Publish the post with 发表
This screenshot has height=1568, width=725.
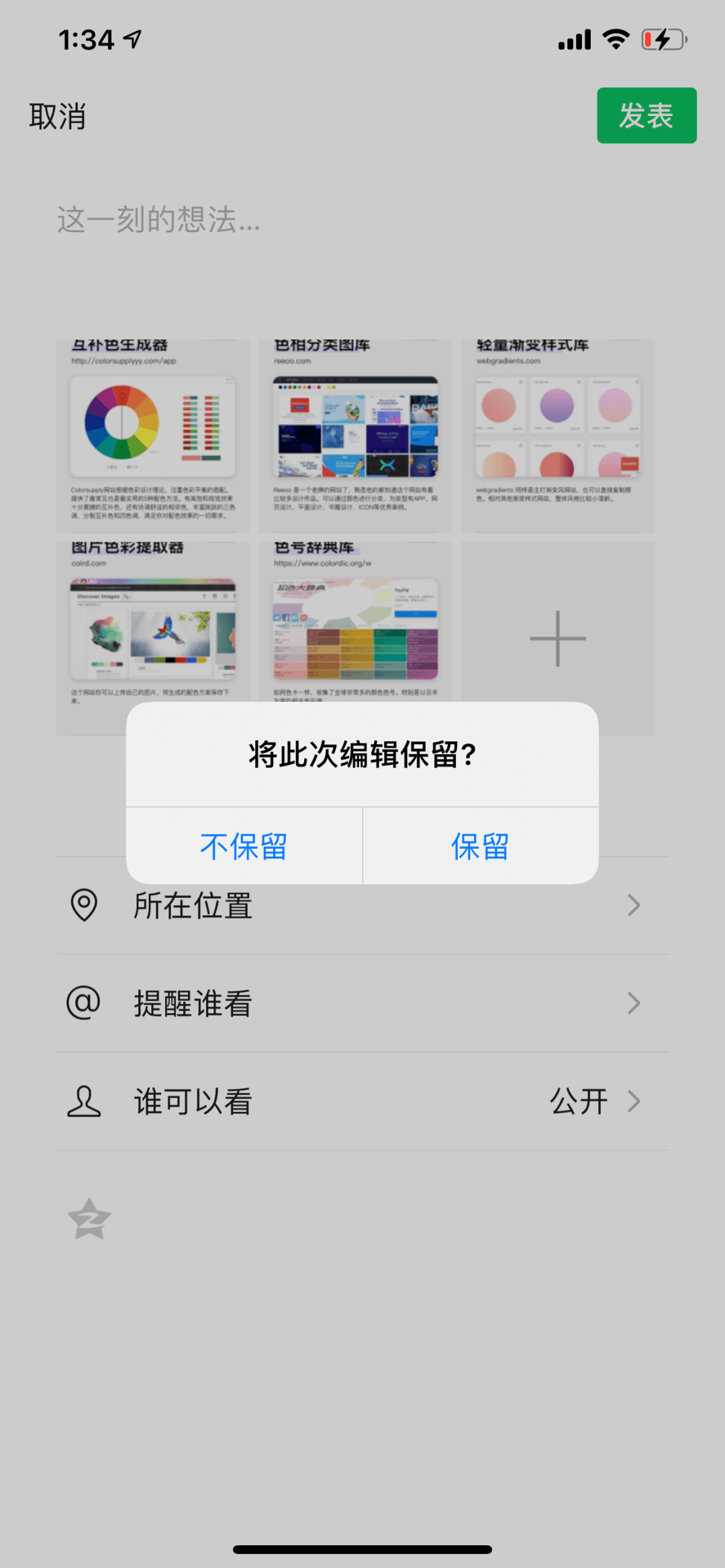click(x=646, y=115)
